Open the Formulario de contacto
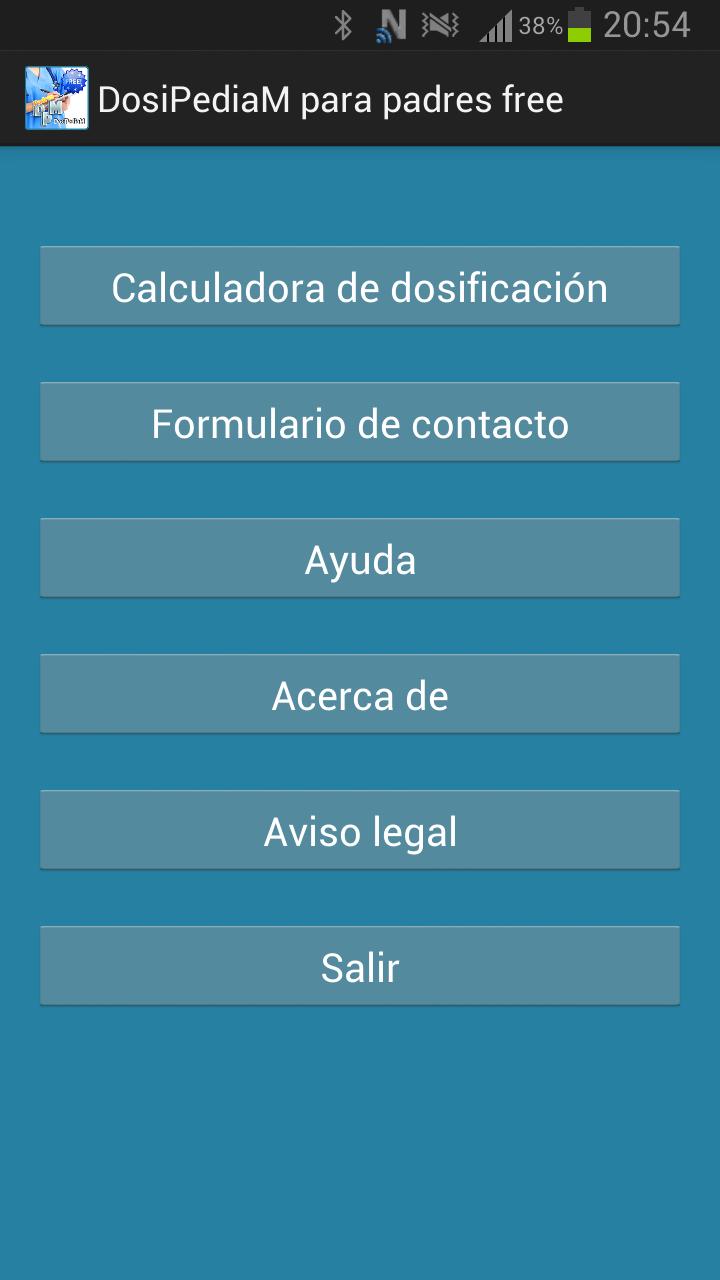 (x=360, y=421)
